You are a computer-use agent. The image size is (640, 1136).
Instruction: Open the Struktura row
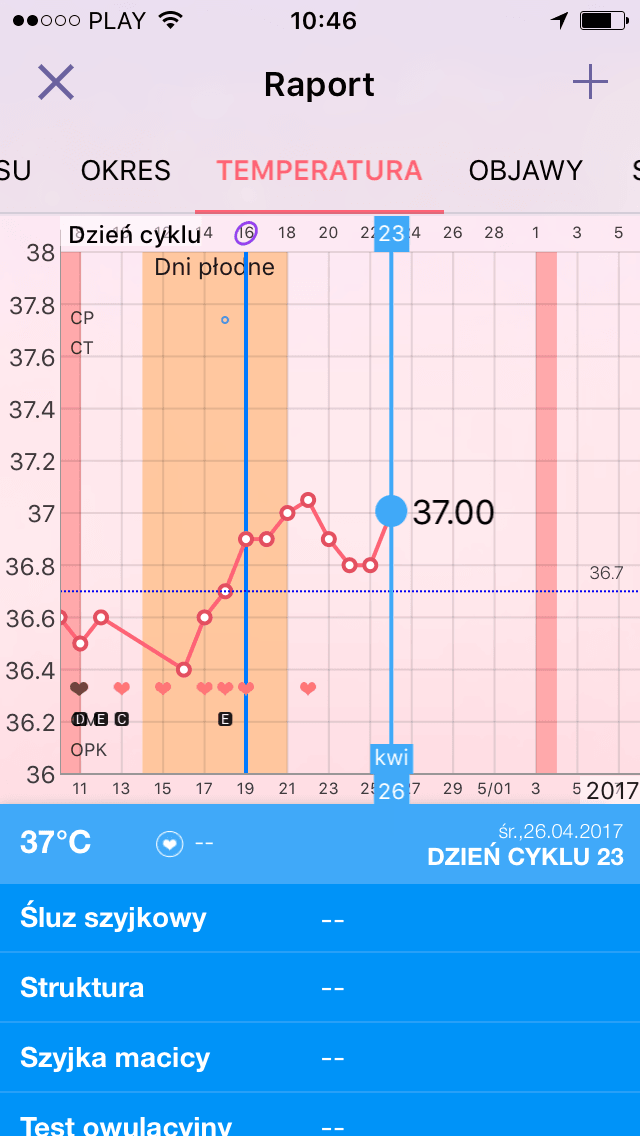320,987
